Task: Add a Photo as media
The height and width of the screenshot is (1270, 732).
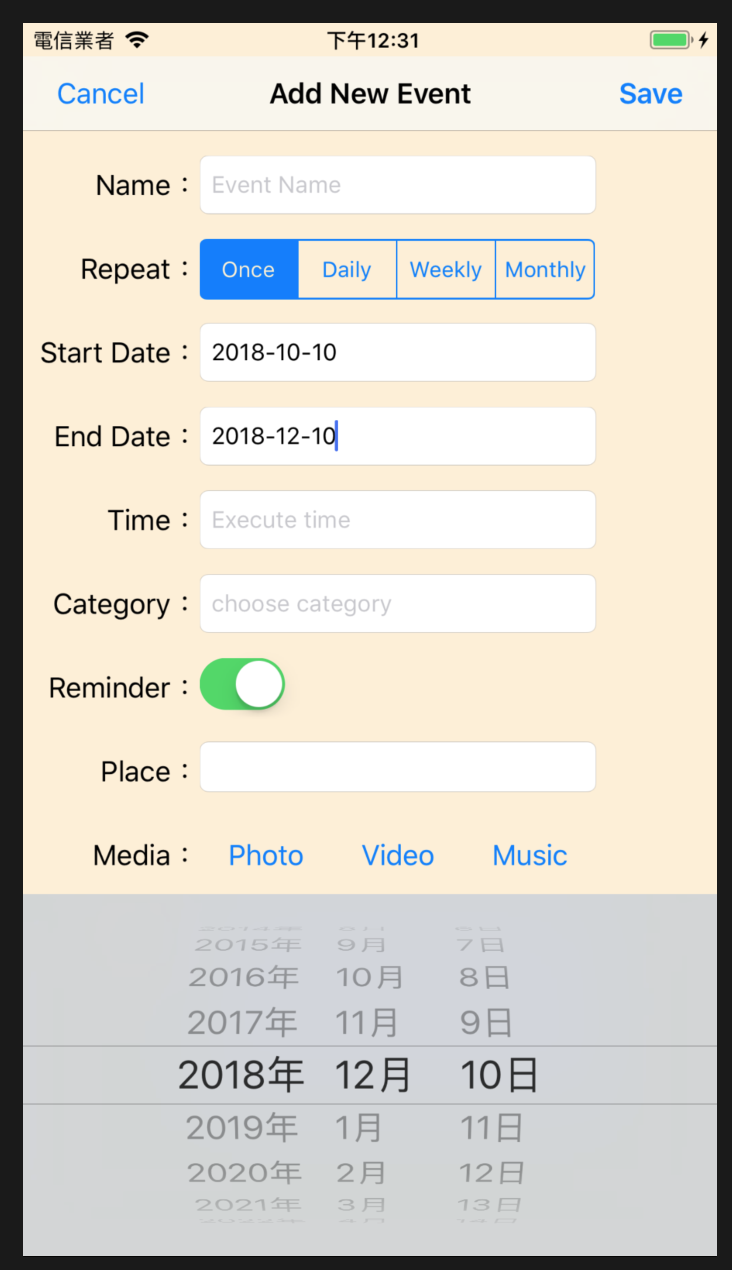Action: point(266,856)
